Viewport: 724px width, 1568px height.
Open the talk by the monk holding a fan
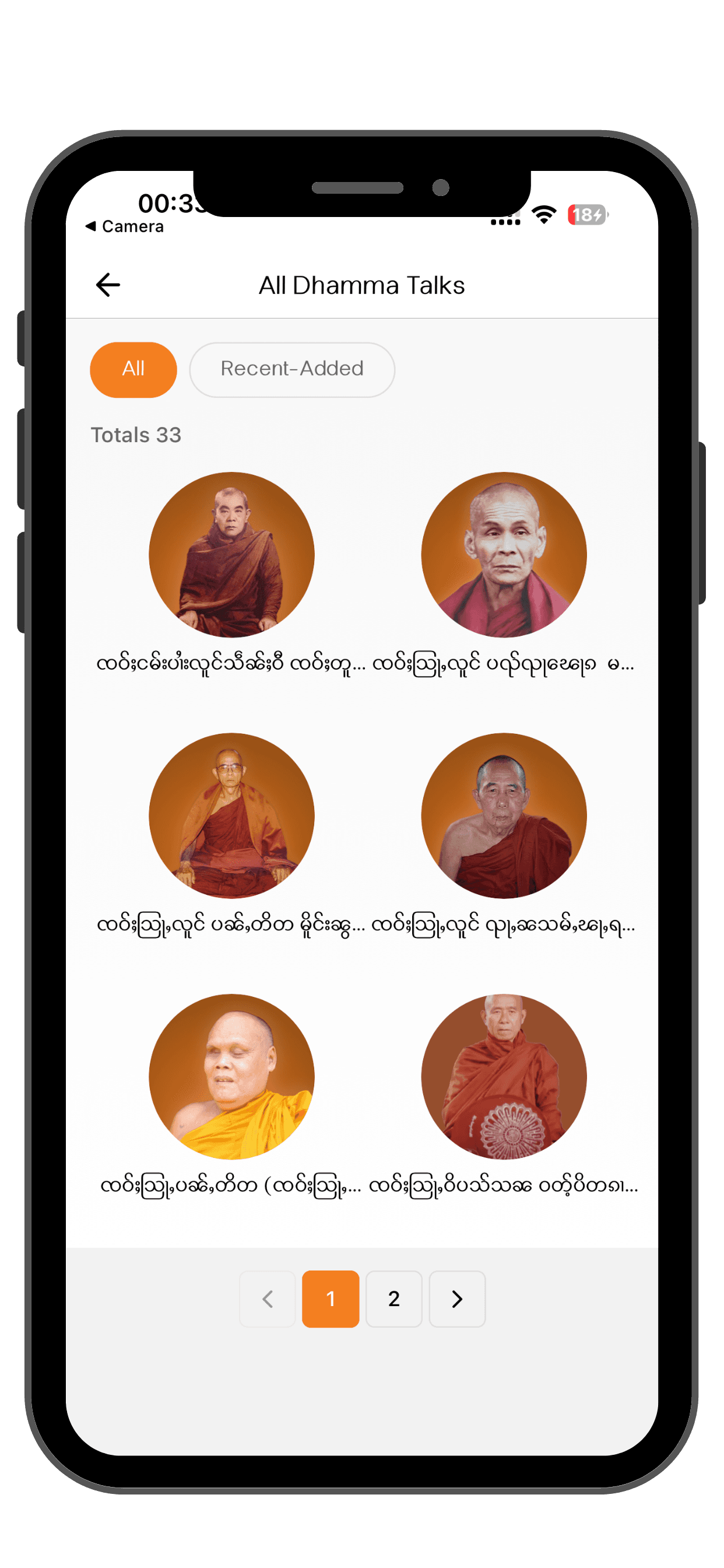pos(504,1076)
